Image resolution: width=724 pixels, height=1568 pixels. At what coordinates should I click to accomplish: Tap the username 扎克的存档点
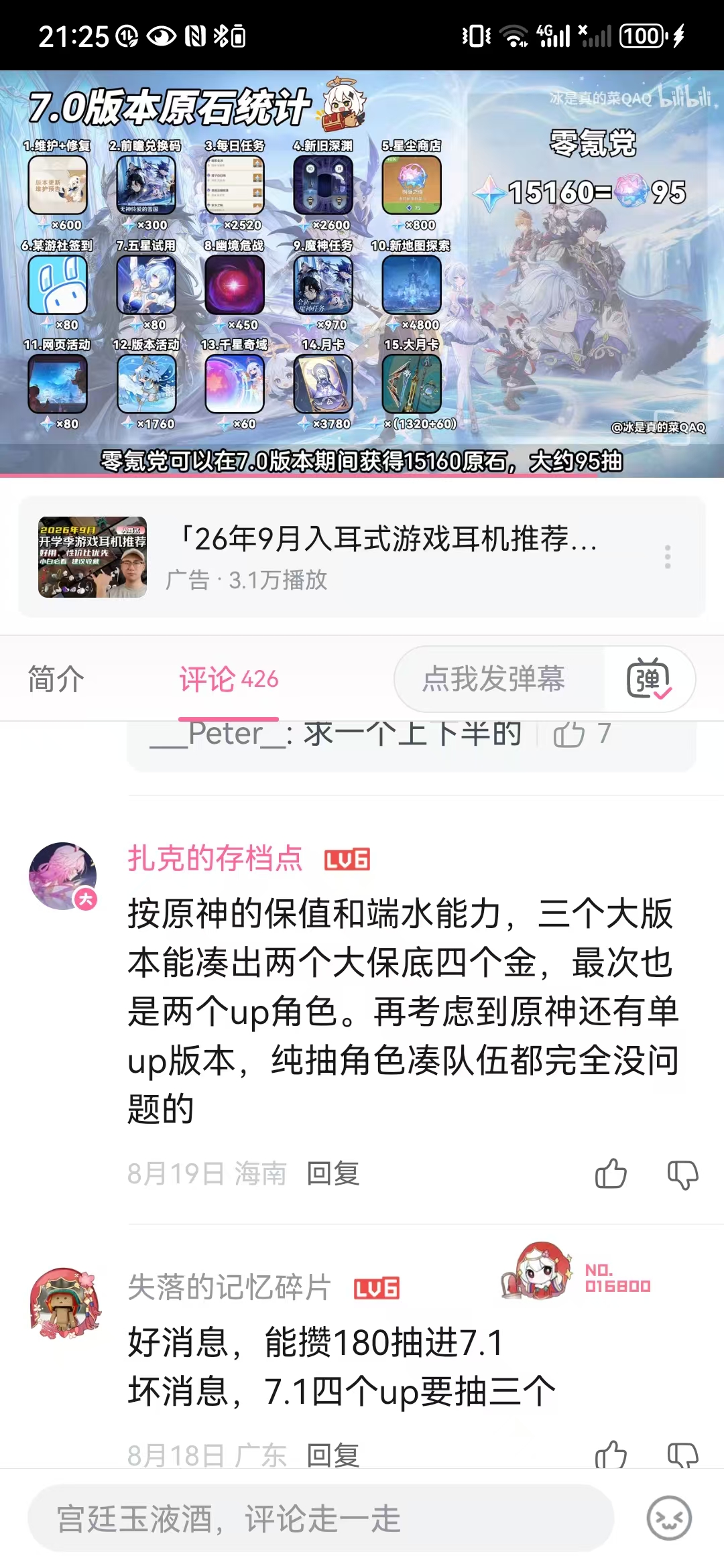(215, 858)
